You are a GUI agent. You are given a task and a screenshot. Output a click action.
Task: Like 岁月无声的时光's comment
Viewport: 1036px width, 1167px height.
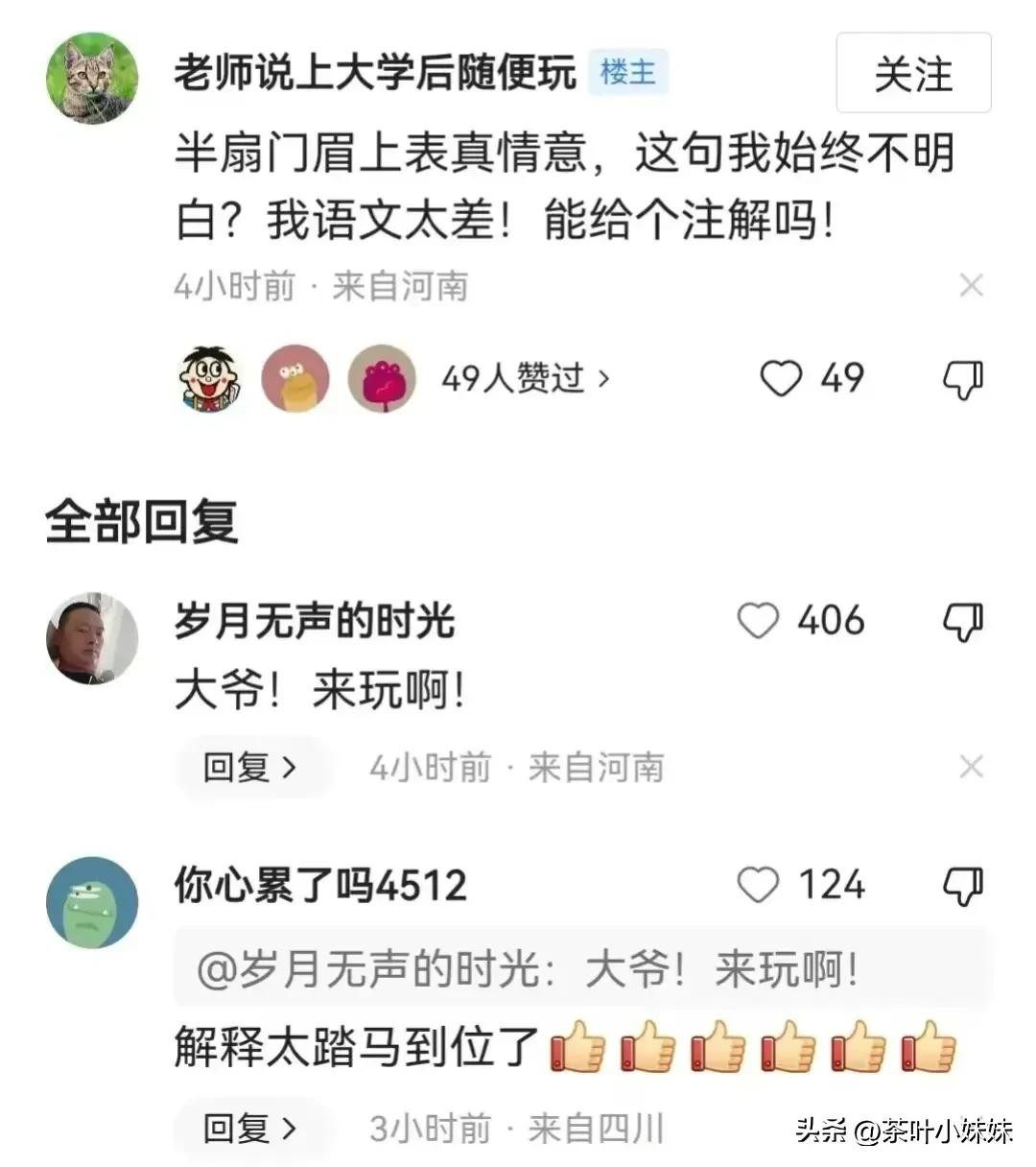coord(758,621)
